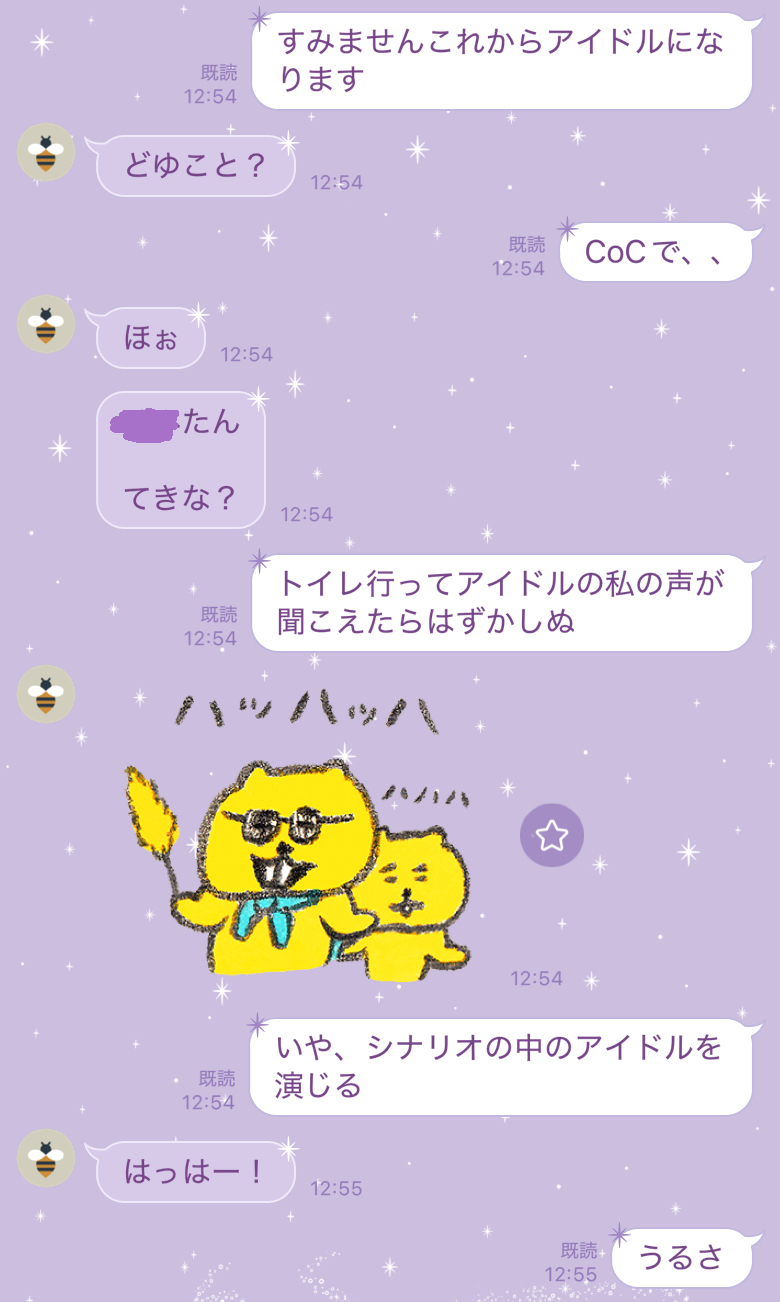Select the bee avatar beside "はっはー！"
780x1302 pixels.
pos(46,1158)
